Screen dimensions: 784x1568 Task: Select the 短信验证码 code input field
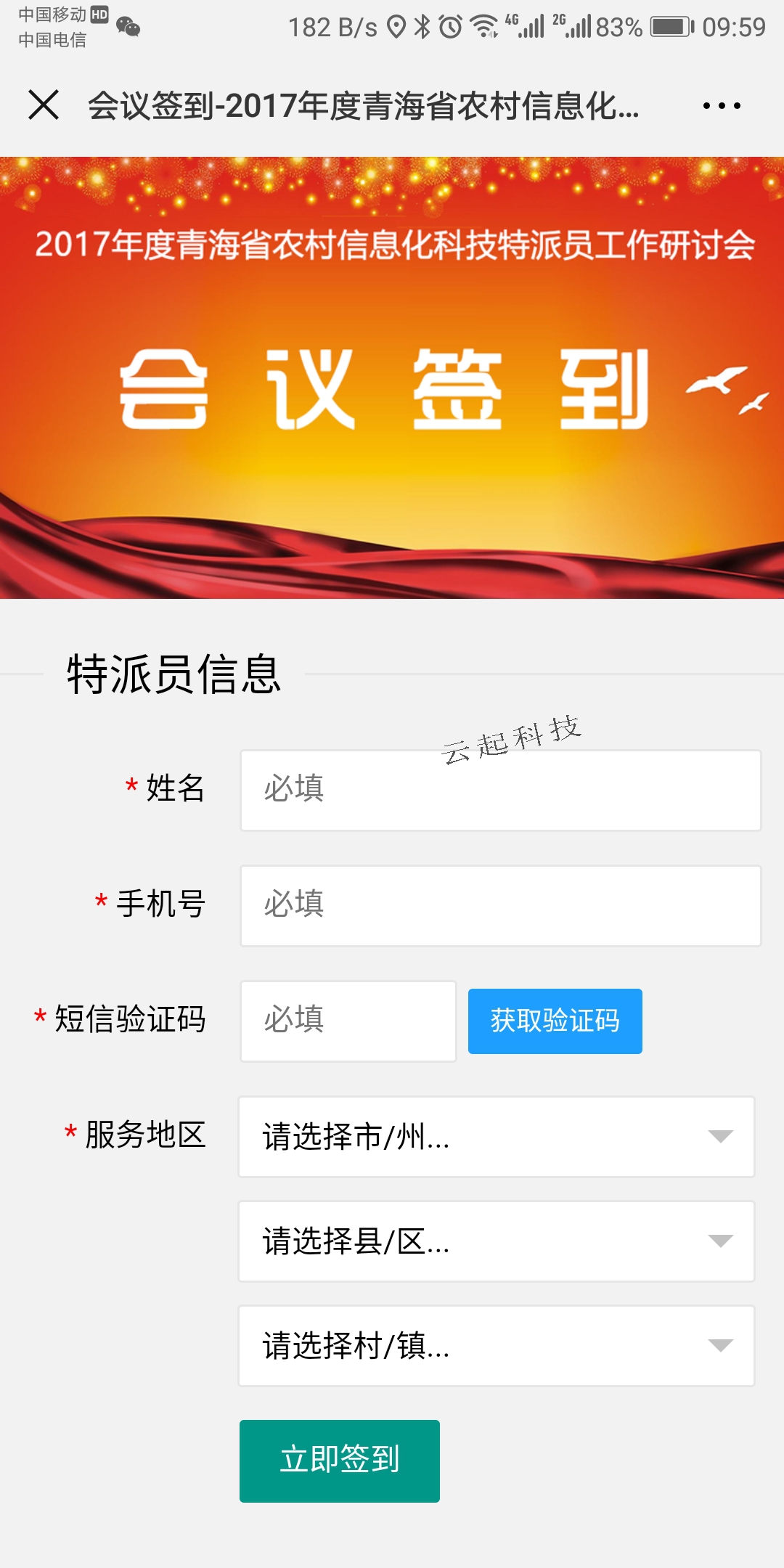(x=348, y=1021)
